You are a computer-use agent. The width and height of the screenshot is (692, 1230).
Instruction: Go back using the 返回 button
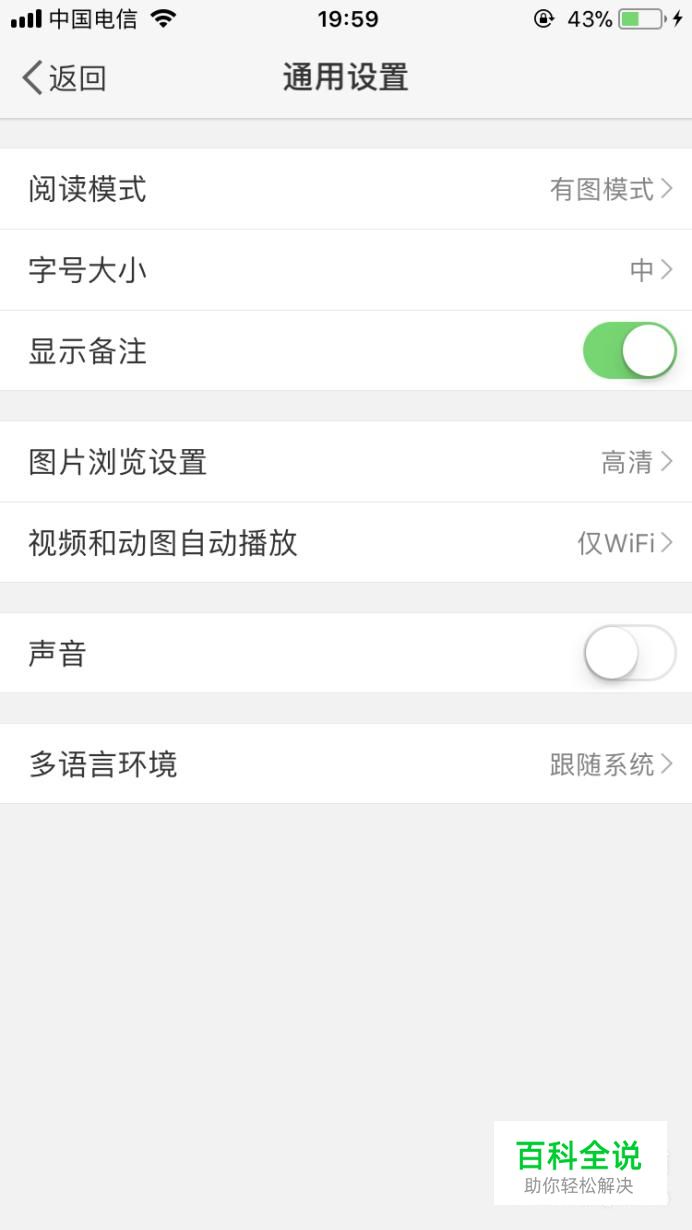tap(64, 78)
